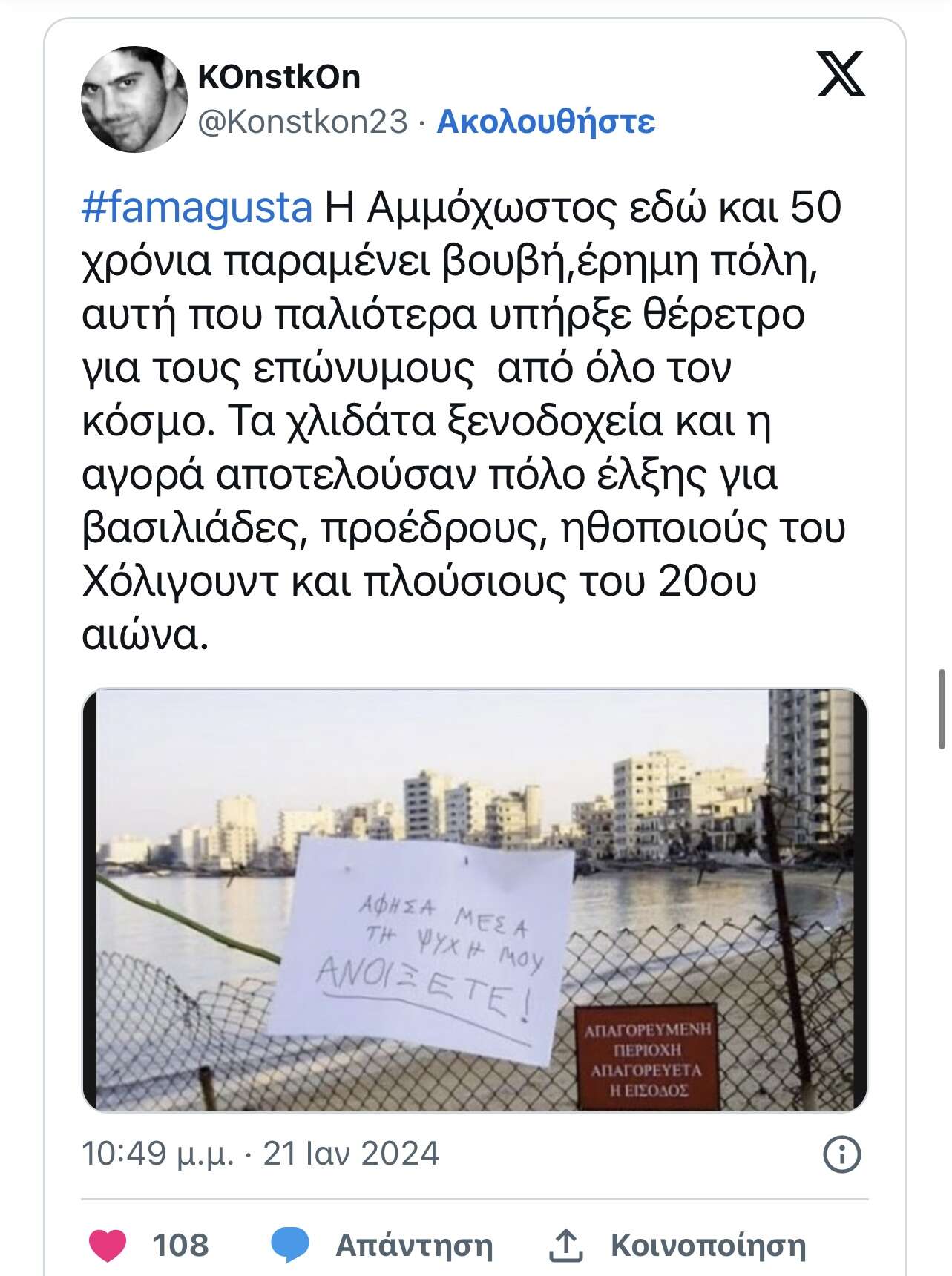Open the tweet info icon
Image resolution: width=952 pixels, height=1276 pixels.
[841, 1154]
